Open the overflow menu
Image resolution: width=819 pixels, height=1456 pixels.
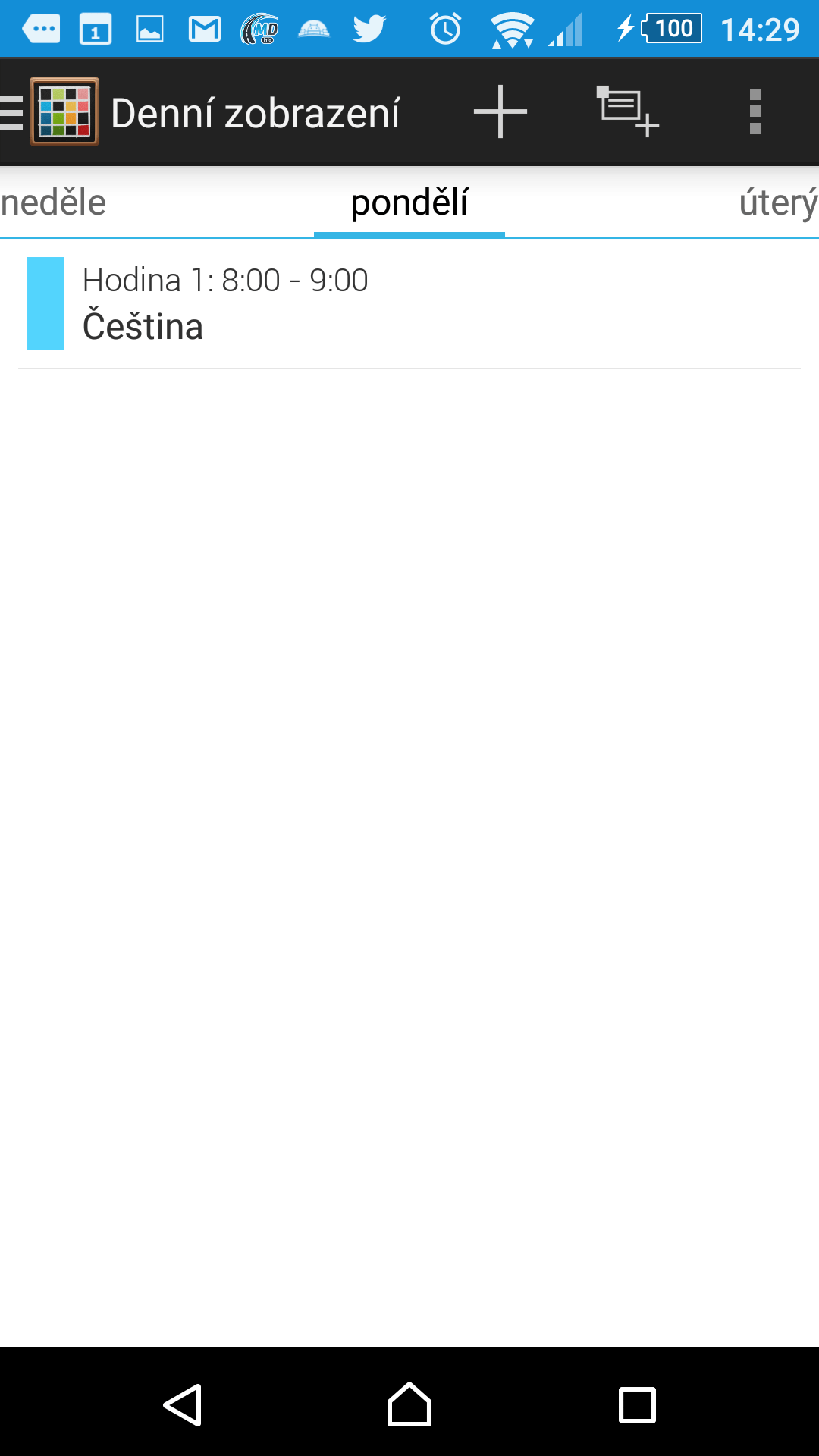755,111
